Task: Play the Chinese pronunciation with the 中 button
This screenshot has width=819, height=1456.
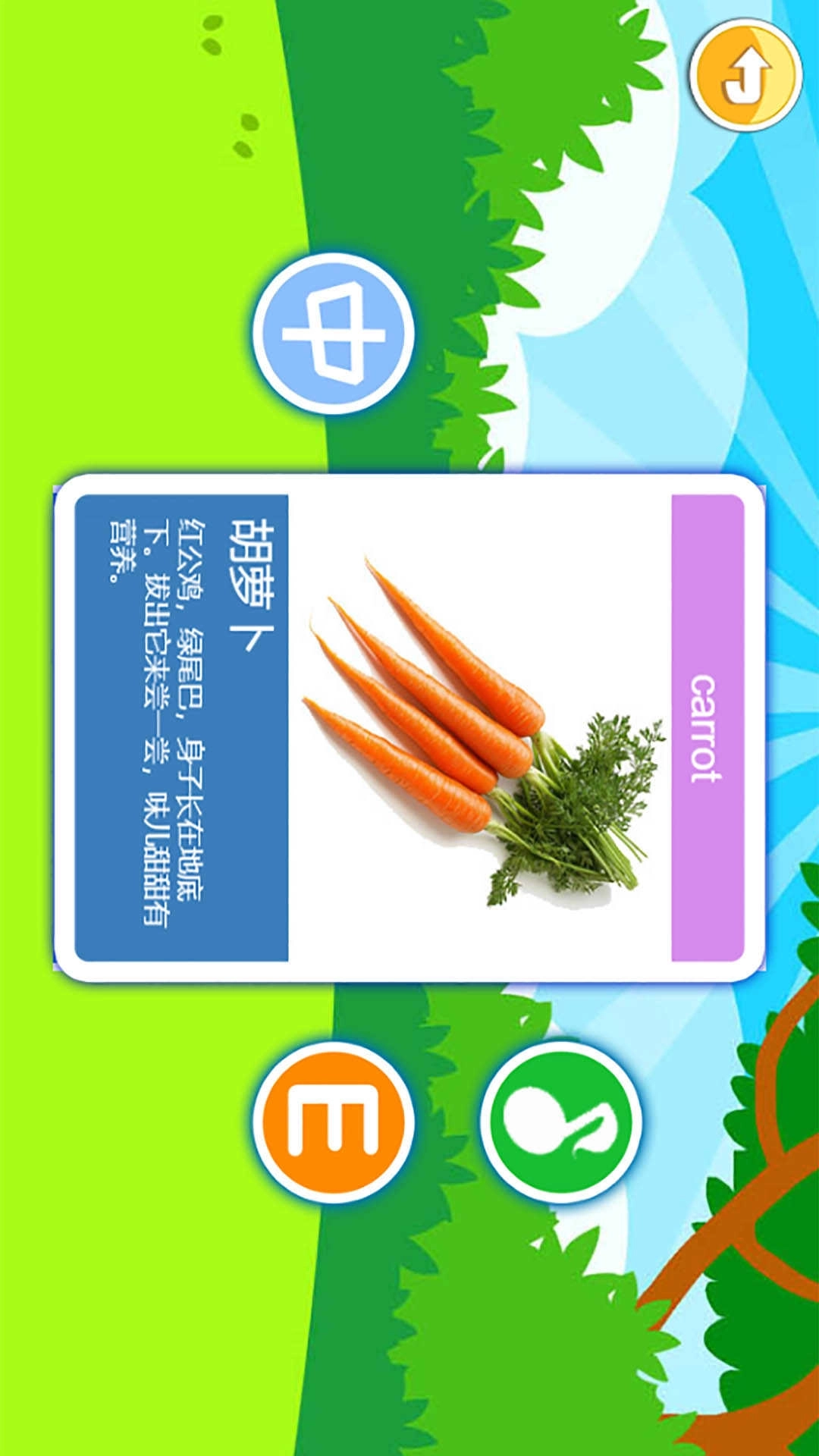Action: coord(334,334)
